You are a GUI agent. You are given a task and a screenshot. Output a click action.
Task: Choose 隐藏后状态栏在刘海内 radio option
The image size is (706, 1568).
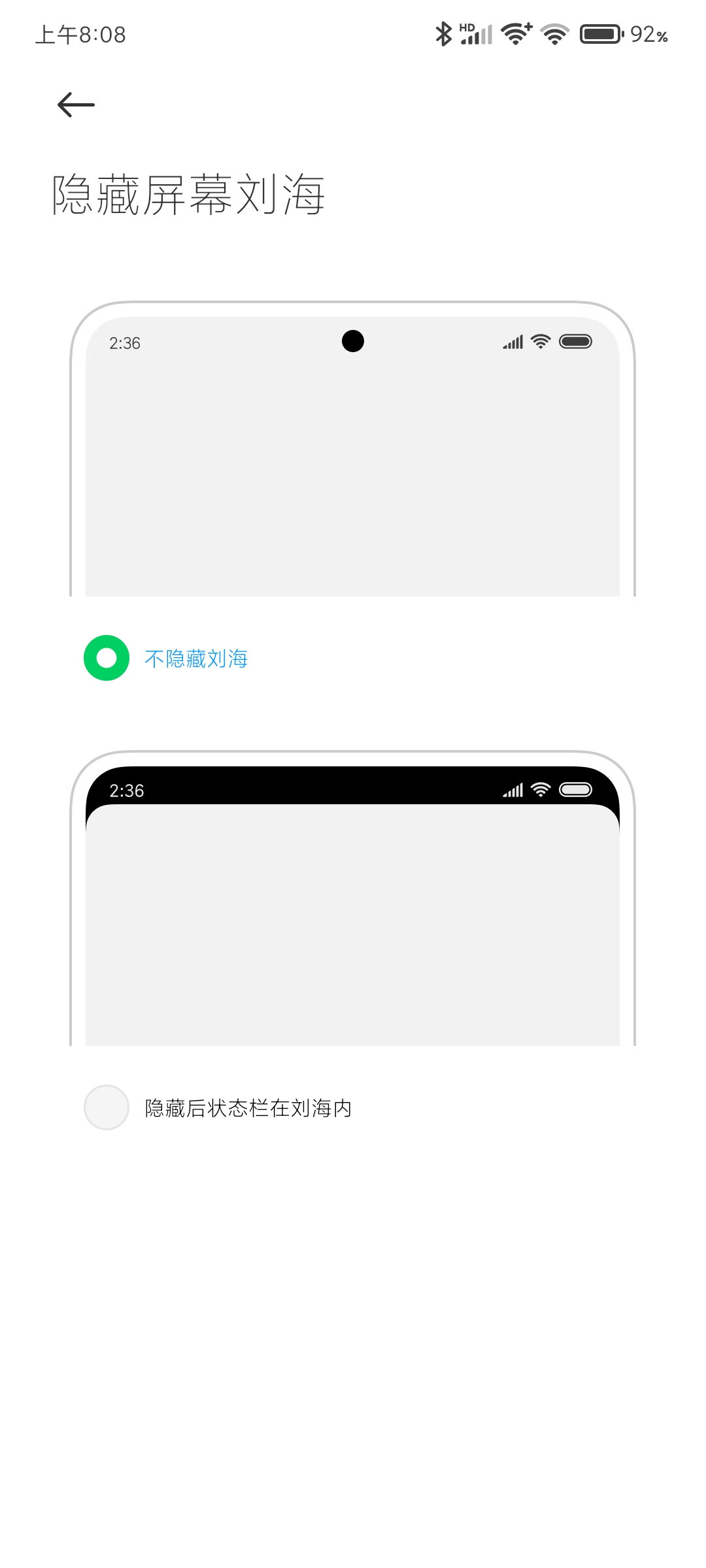click(107, 1107)
